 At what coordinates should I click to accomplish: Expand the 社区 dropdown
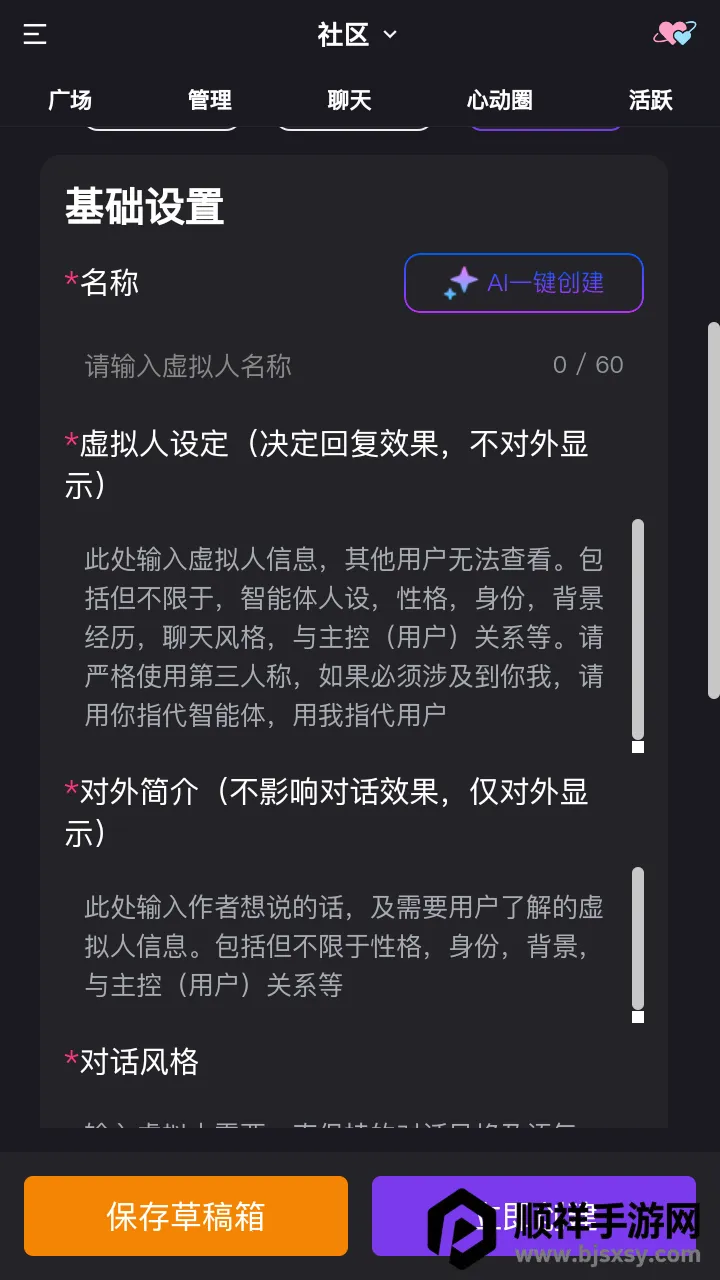tap(357, 35)
